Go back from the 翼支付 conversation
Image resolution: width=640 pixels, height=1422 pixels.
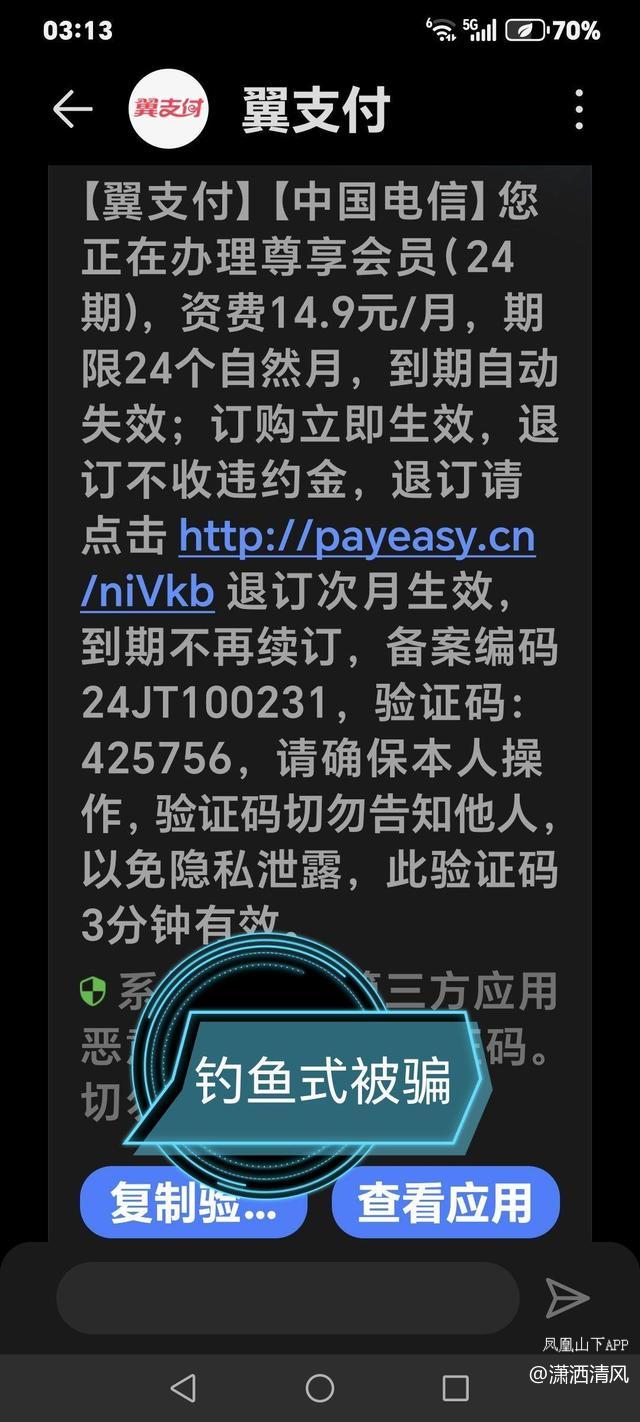coord(72,109)
